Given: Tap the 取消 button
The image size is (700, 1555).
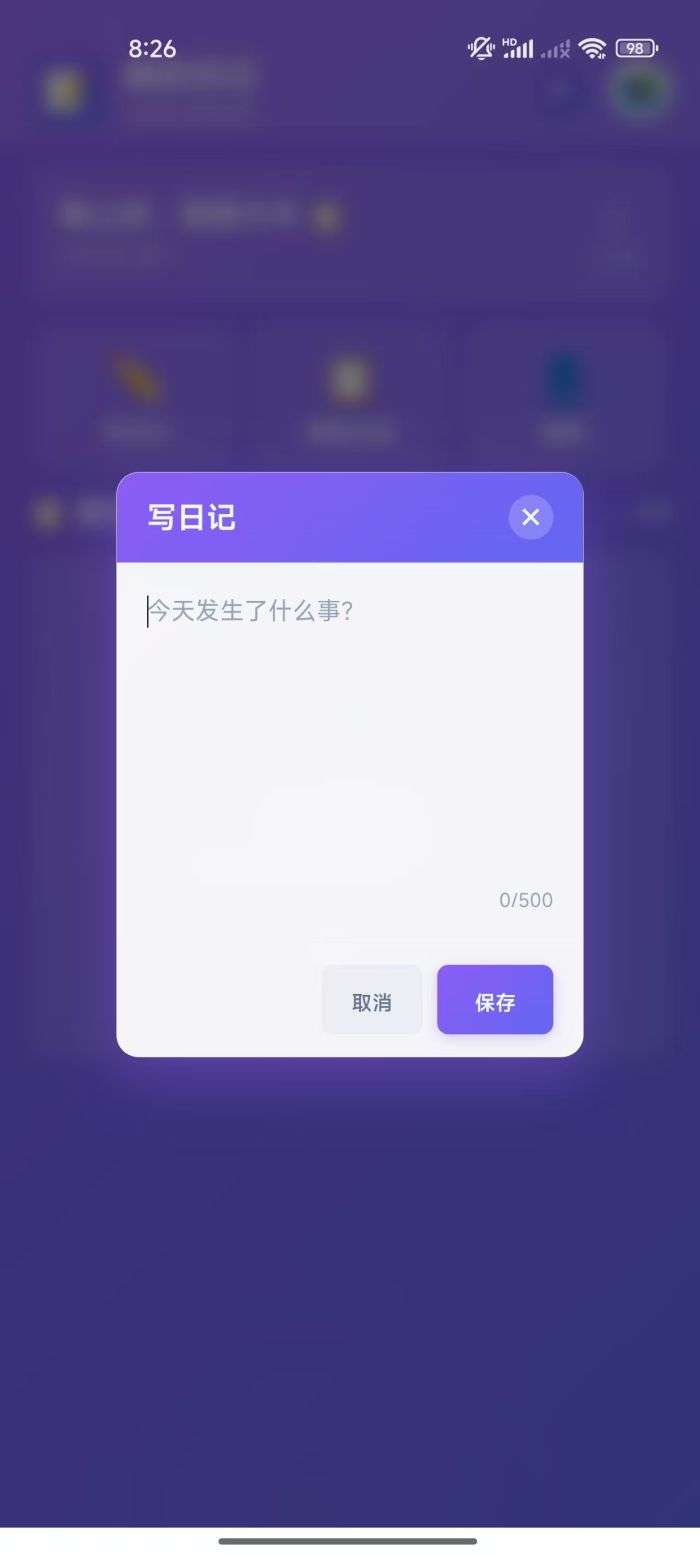Looking at the screenshot, I should [x=372, y=1000].
